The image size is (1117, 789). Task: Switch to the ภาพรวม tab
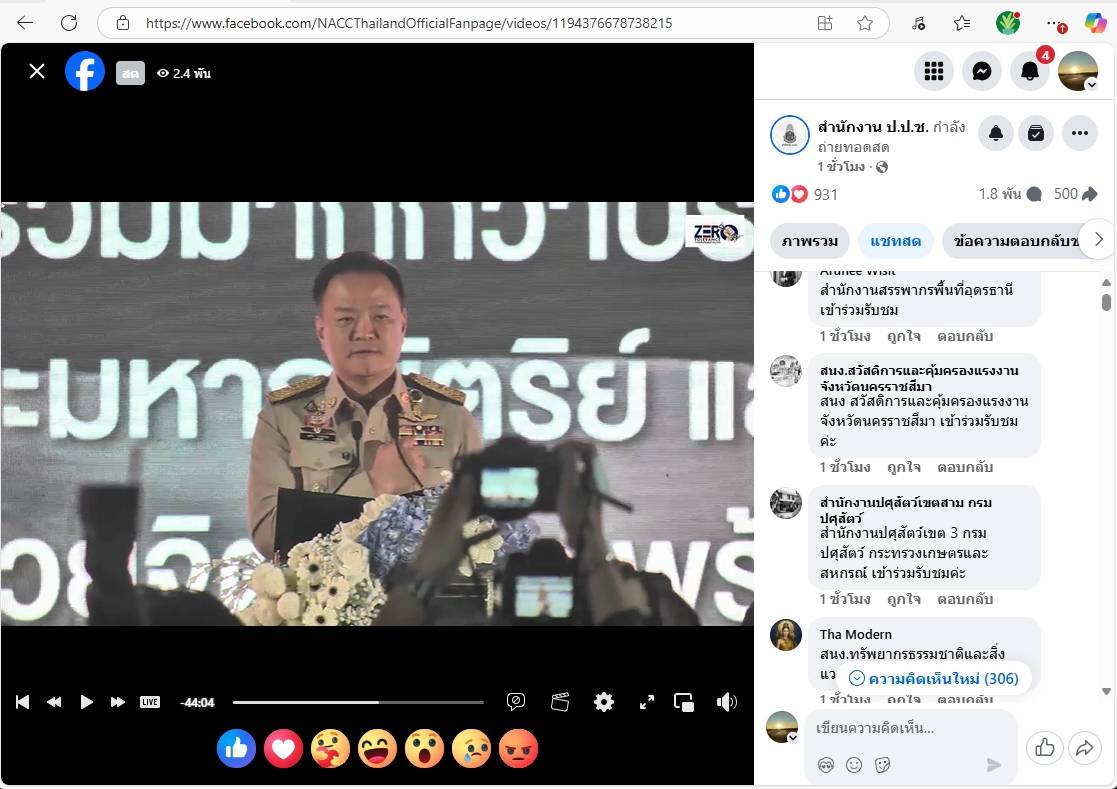pyautogui.click(x=810, y=241)
